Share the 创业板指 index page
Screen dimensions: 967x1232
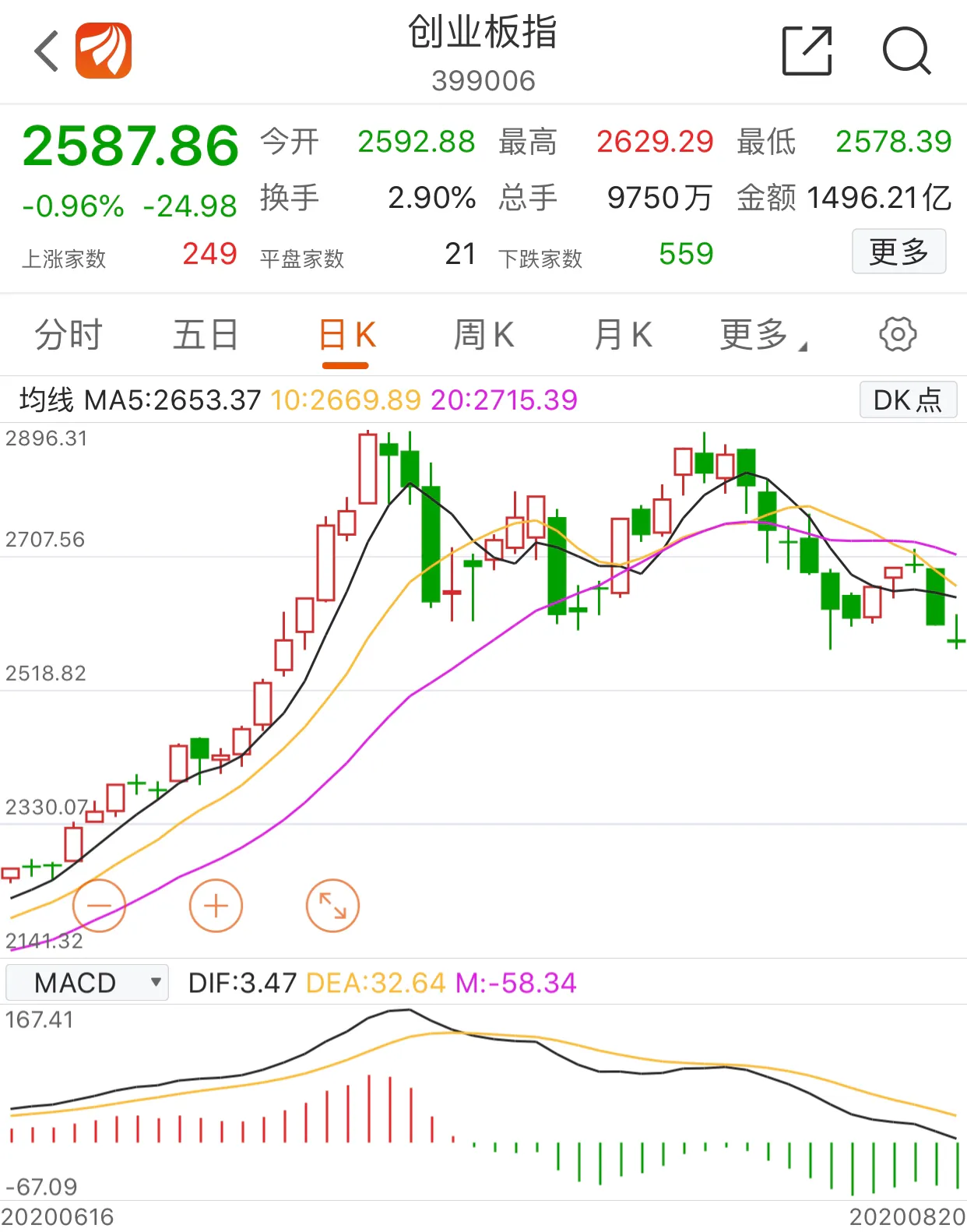tap(807, 51)
